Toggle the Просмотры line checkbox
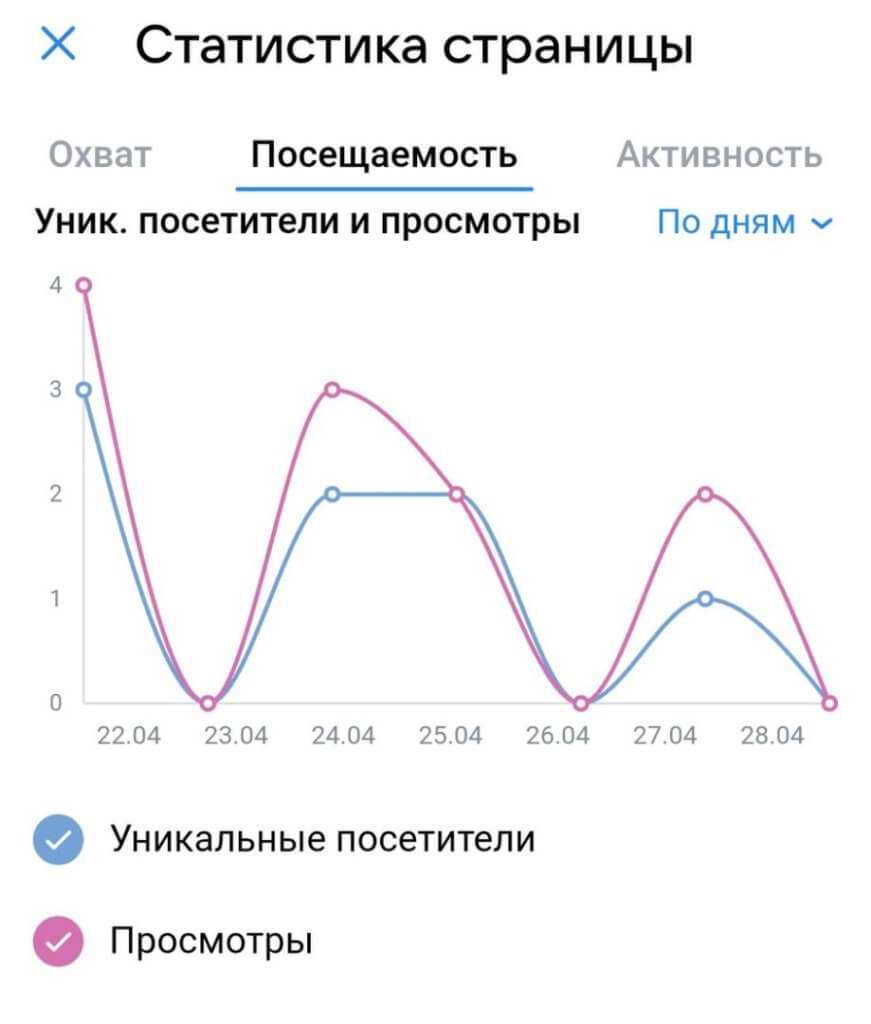 pyautogui.click(x=59, y=942)
